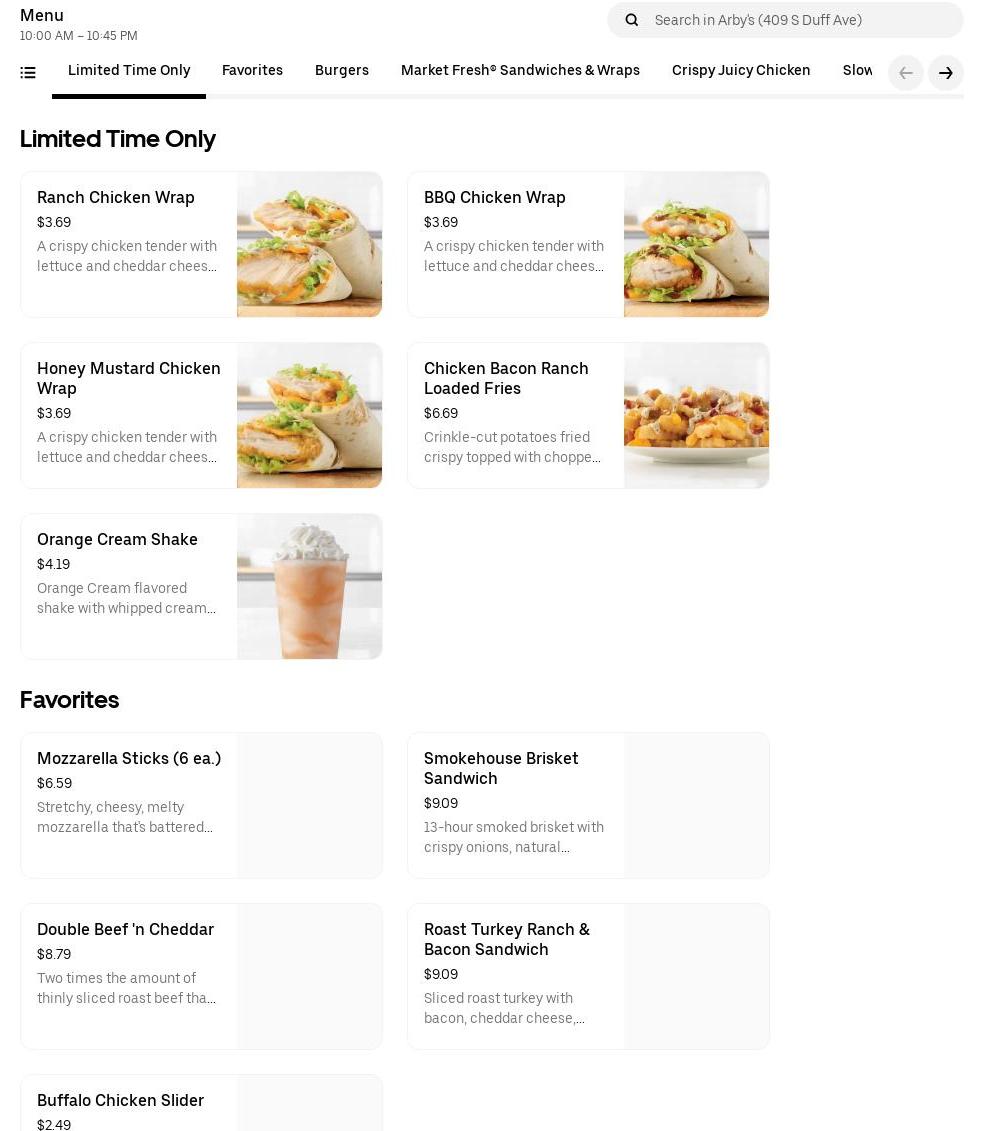This screenshot has width=984, height=1131.
Task: Switch to the Favorites tab
Action: [252, 70]
